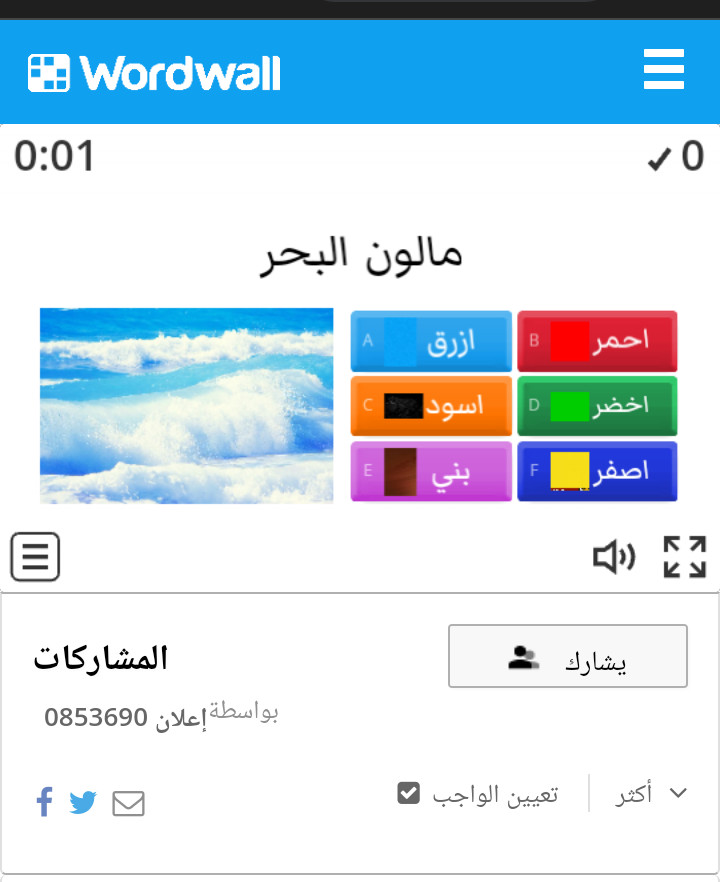Image resolution: width=720 pixels, height=882 pixels.
Task: Open the game options list icon
Action: point(35,557)
